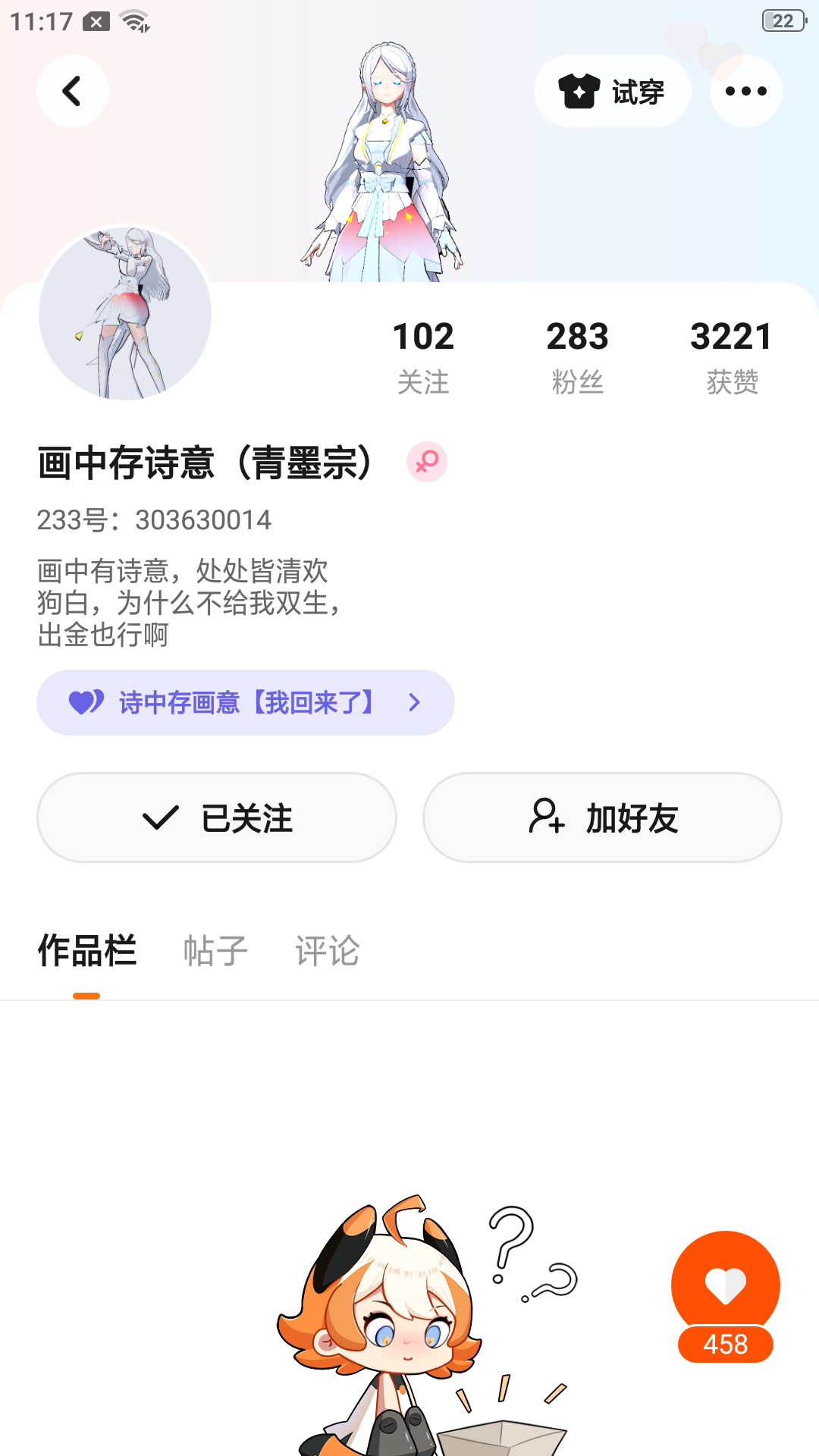
Task: Tap 加好友 to add as friend
Action: [602, 817]
